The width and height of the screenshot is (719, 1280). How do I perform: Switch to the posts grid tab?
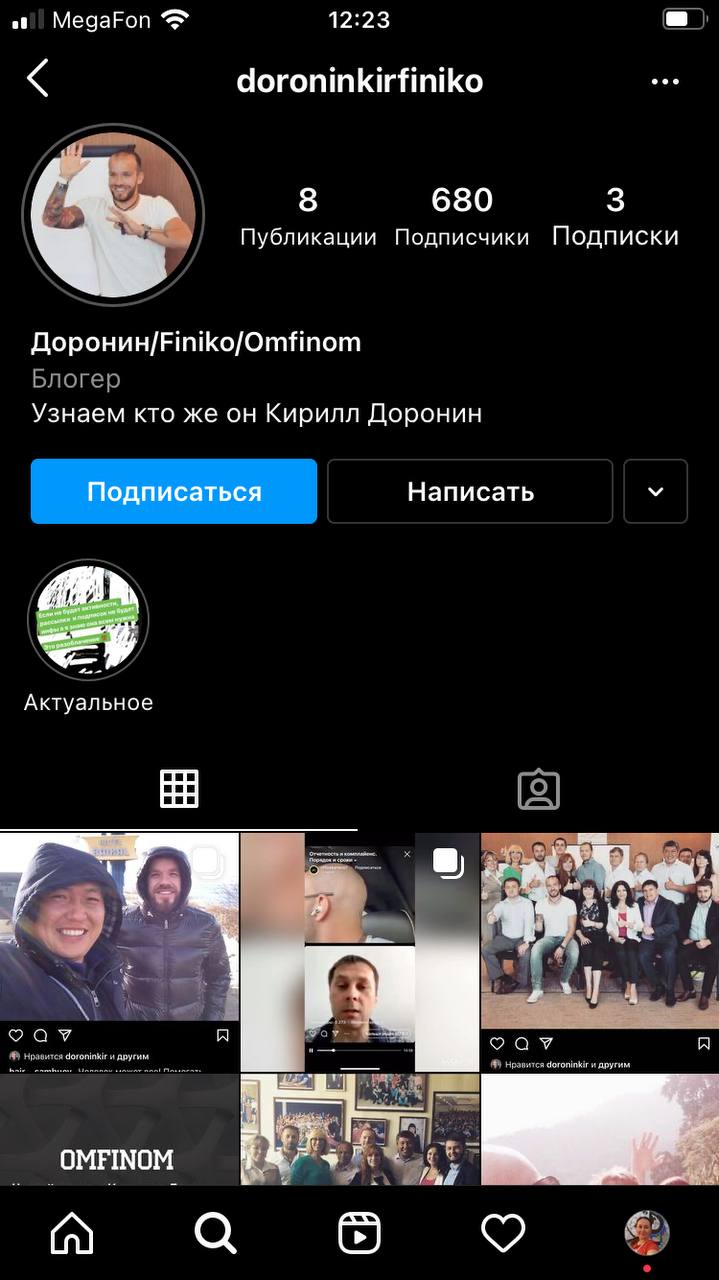pyautogui.click(x=179, y=789)
